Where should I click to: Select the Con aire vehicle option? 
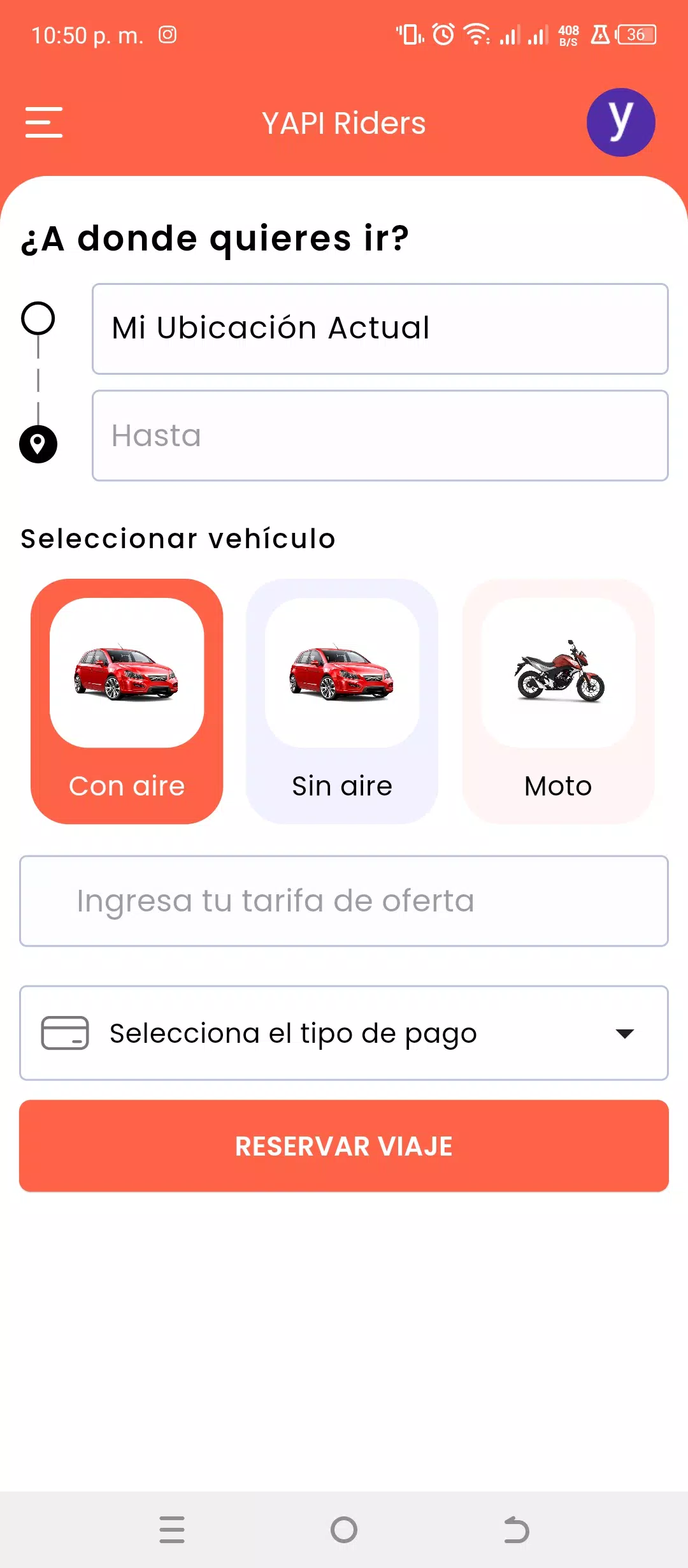tap(127, 701)
